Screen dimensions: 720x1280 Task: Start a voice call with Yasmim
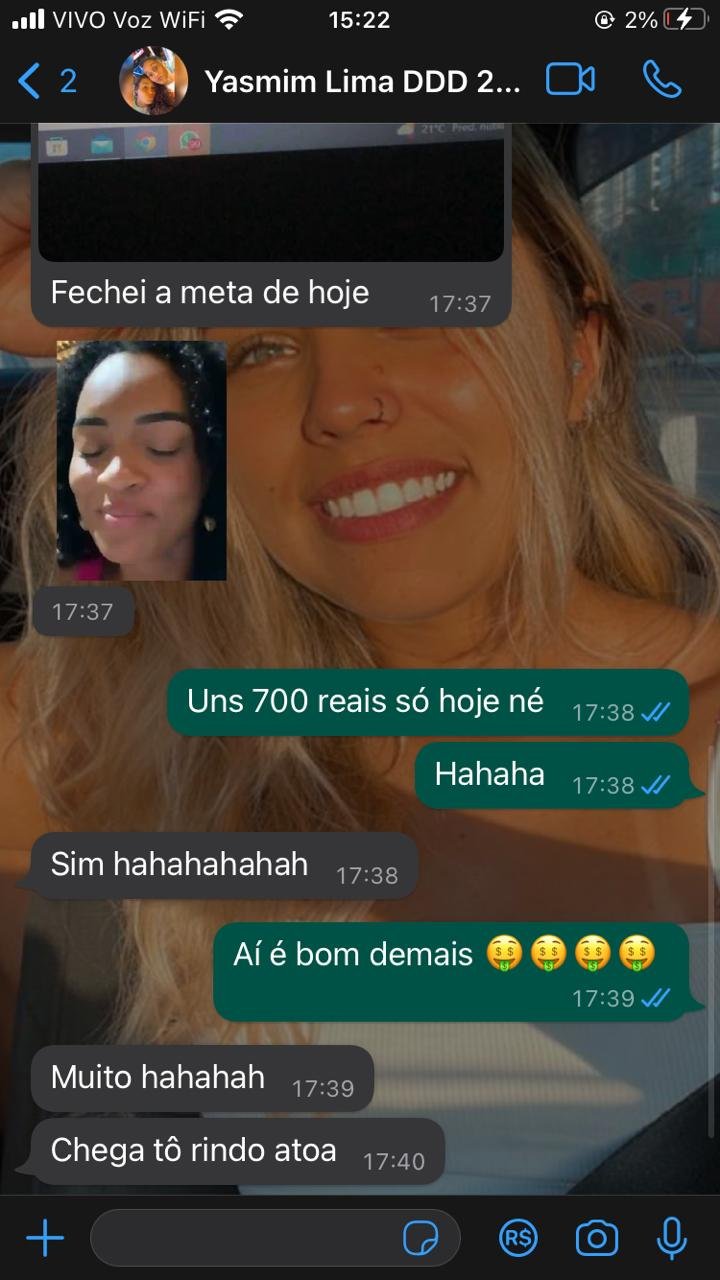(x=662, y=80)
